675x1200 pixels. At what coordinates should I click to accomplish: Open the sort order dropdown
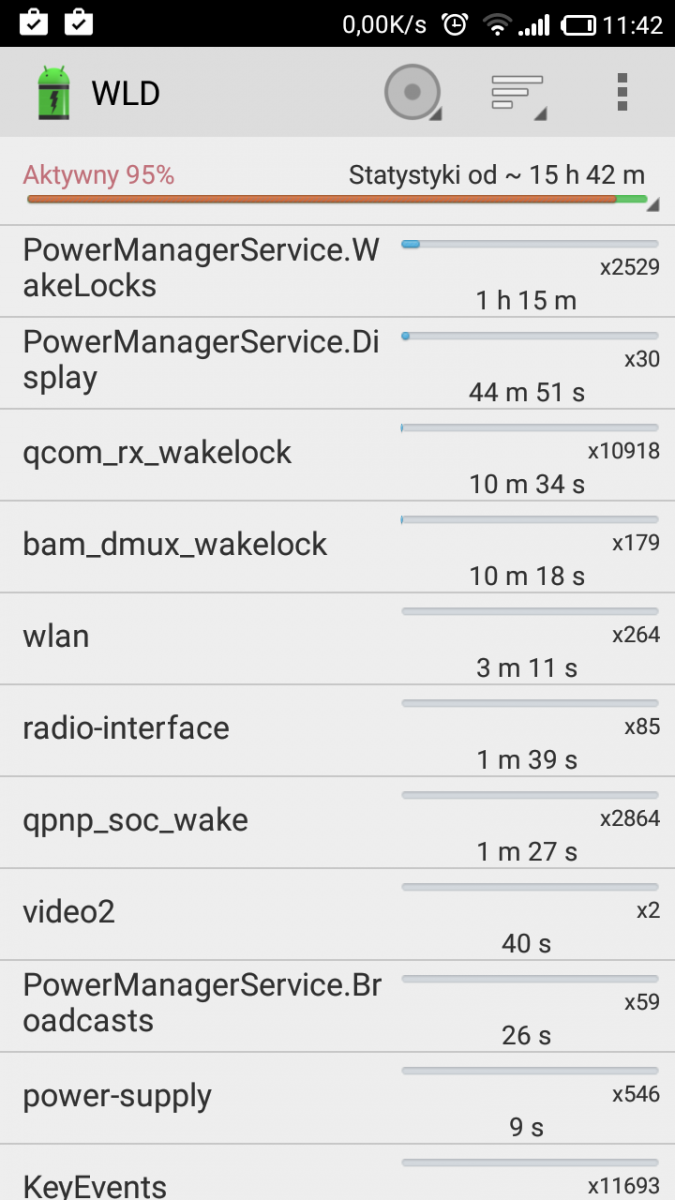click(x=517, y=93)
